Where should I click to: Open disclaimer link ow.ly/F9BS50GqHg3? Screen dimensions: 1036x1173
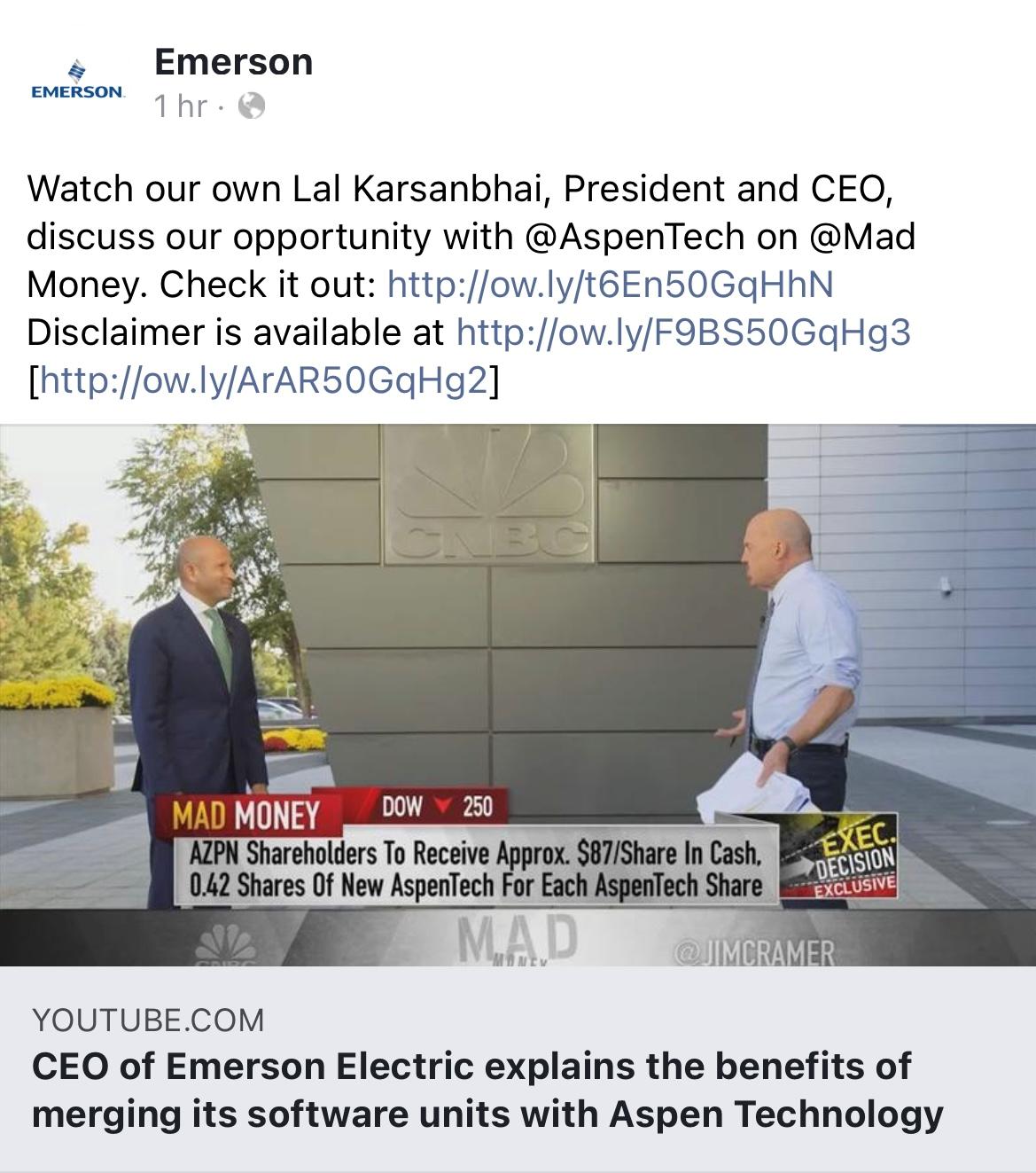tap(682, 332)
